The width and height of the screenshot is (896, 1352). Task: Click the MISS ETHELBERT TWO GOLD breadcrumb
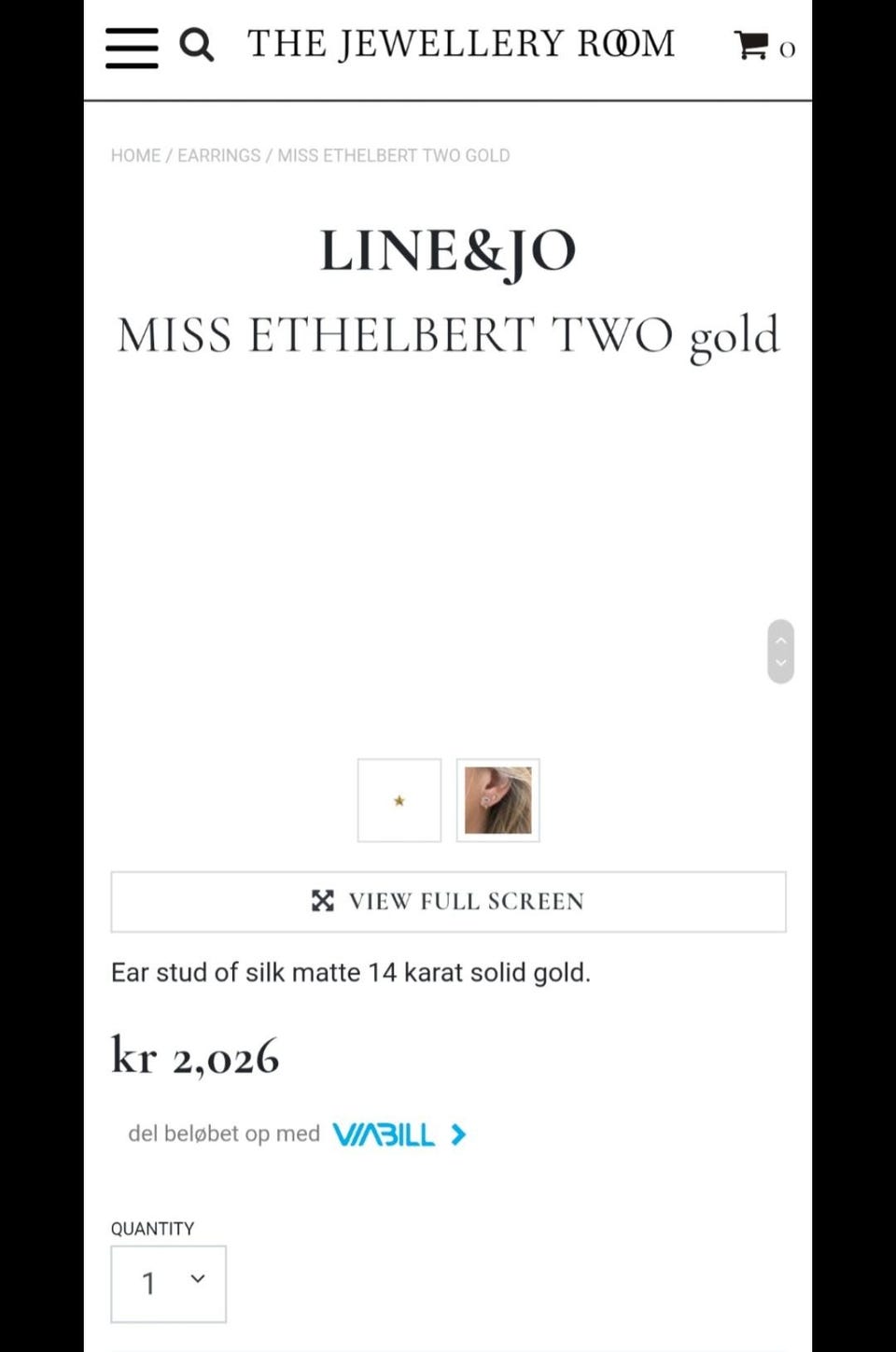[392, 155]
